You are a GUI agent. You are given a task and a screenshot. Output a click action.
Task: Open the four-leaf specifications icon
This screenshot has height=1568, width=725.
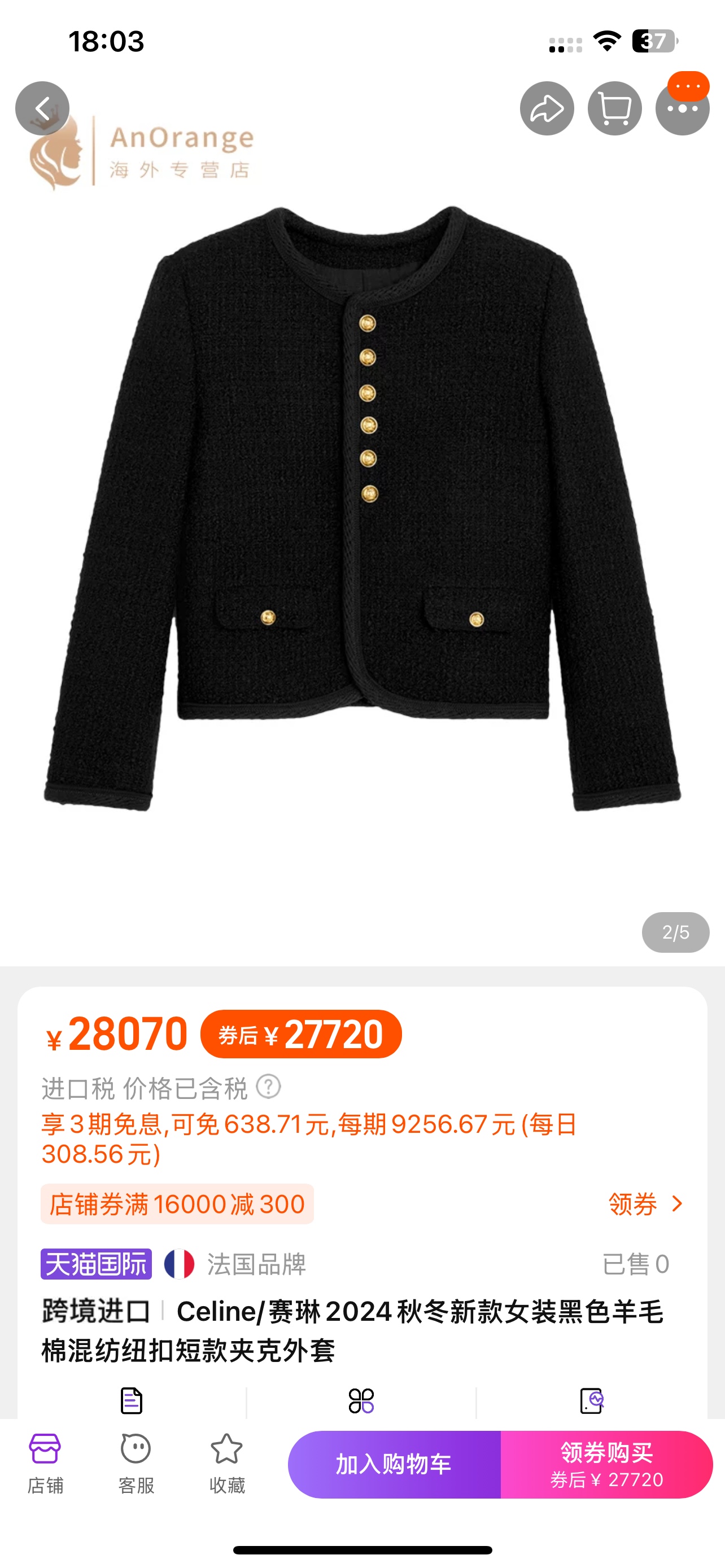point(361,1400)
